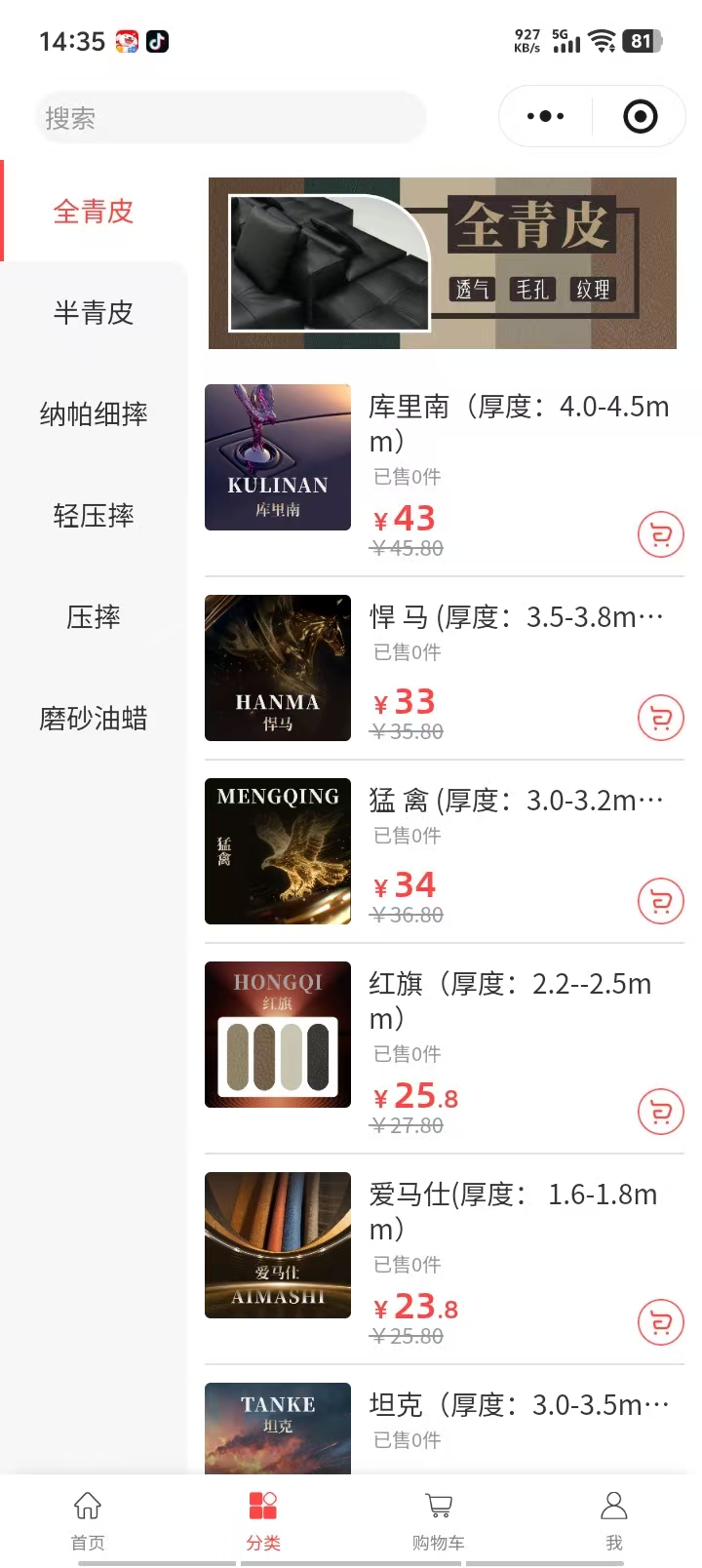702x1568 pixels.
Task: Open the 红旗 product image
Action: 278,1035
